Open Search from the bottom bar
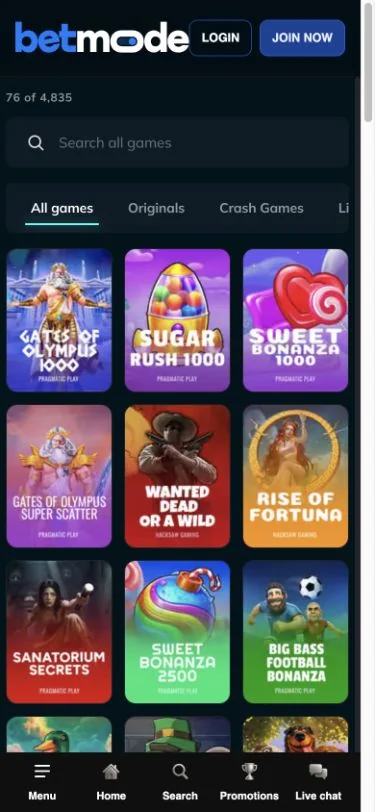Image resolution: width=375 pixels, height=812 pixels. point(180,782)
